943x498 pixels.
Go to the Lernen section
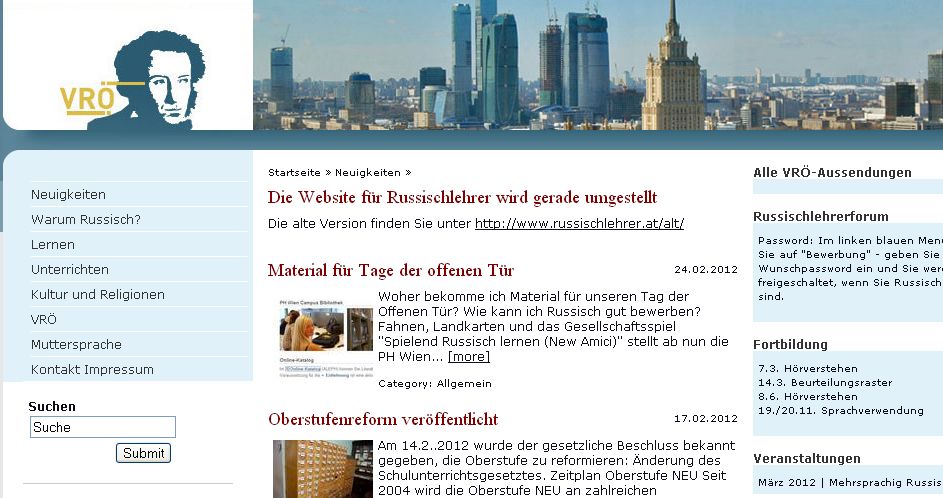(53, 245)
